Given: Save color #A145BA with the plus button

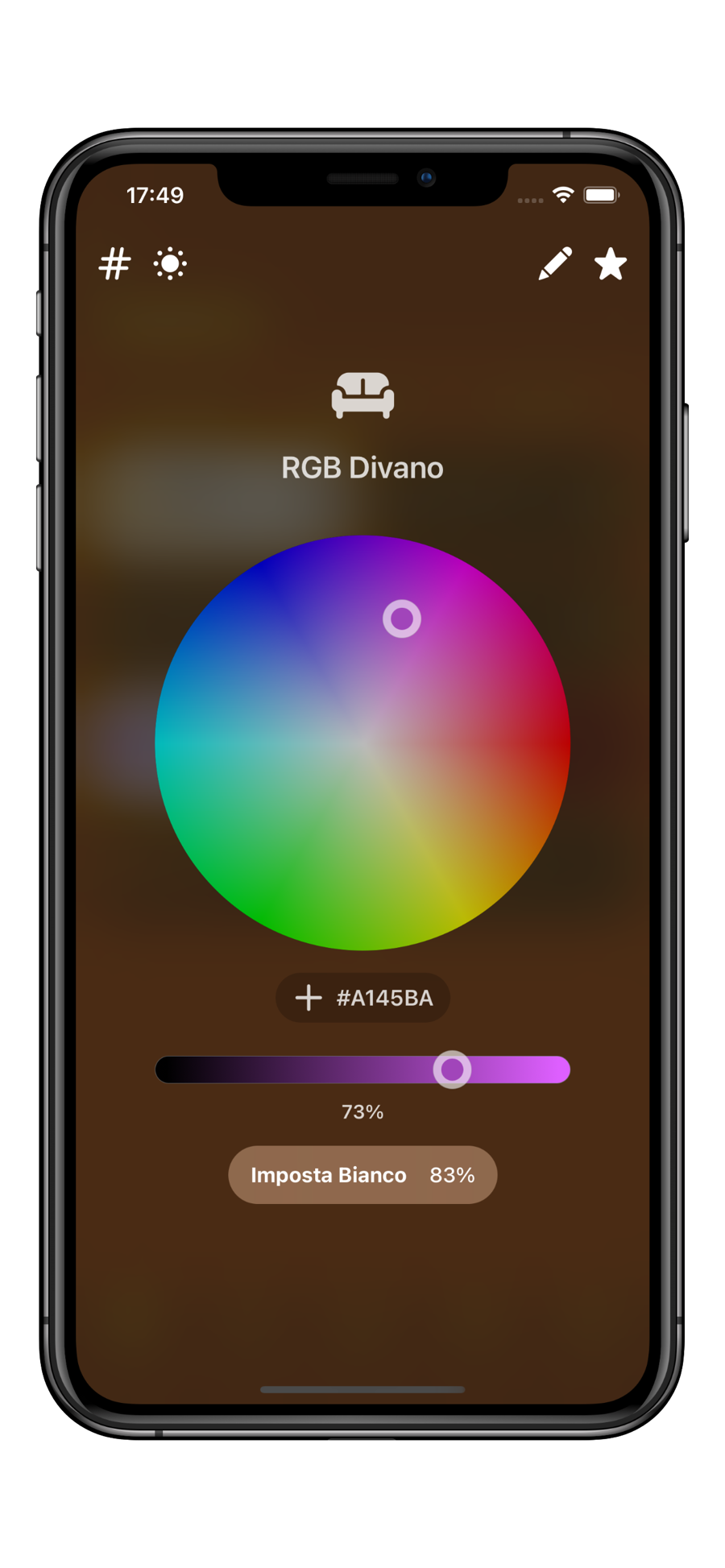Looking at the screenshot, I should pyautogui.click(x=309, y=998).
